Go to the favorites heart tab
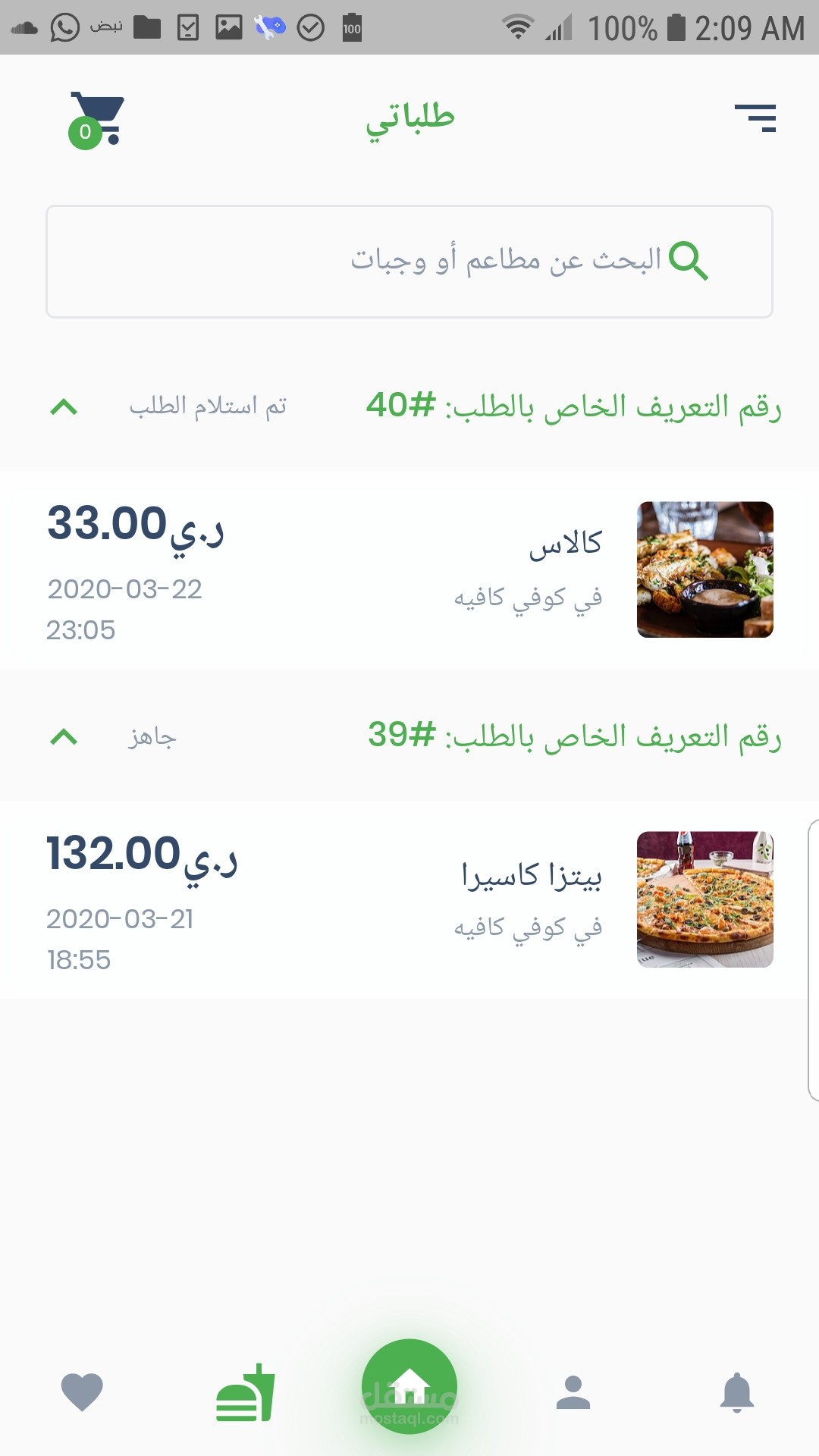Image resolution: width=819 pixels, height=1456 pixels. (82, 1392)
